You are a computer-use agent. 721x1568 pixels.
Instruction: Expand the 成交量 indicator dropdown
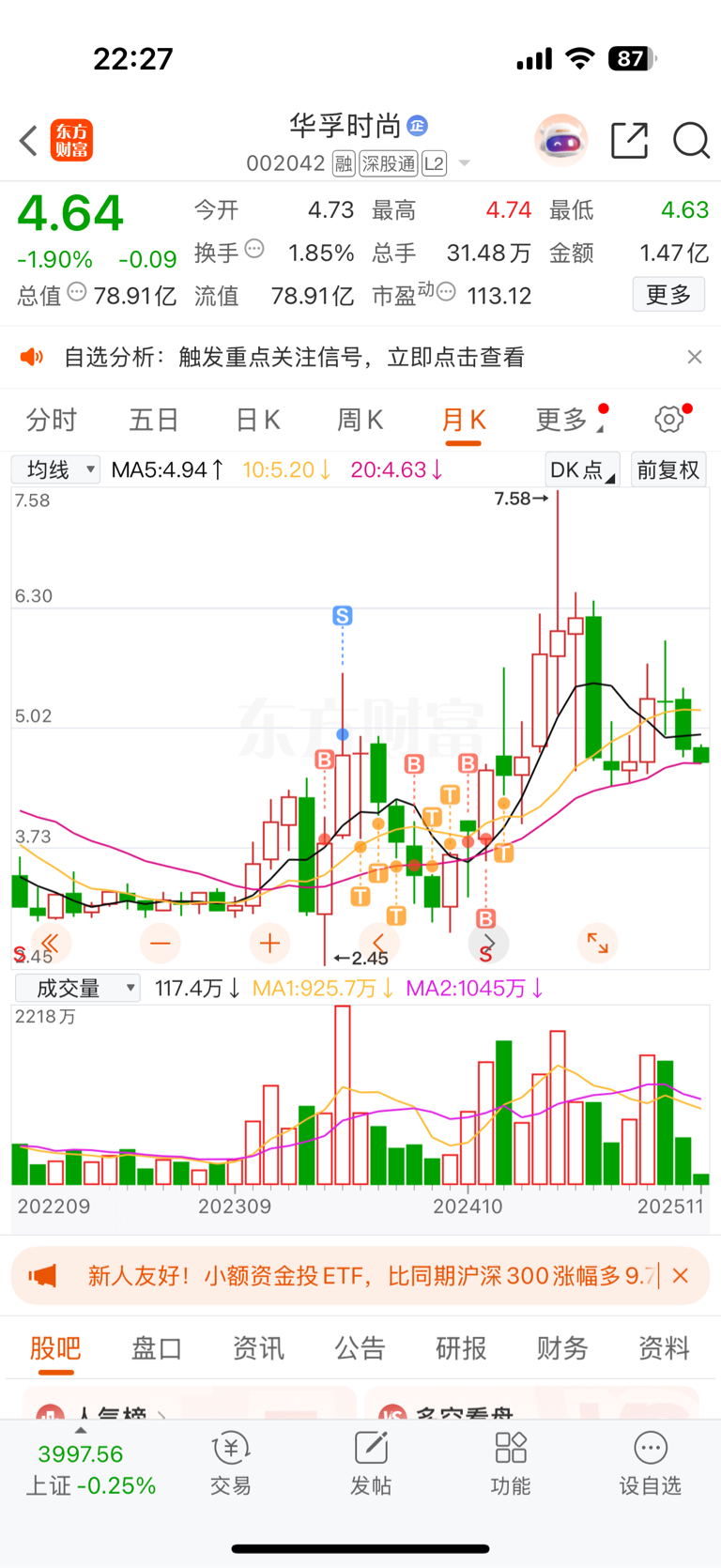[78, 988]
